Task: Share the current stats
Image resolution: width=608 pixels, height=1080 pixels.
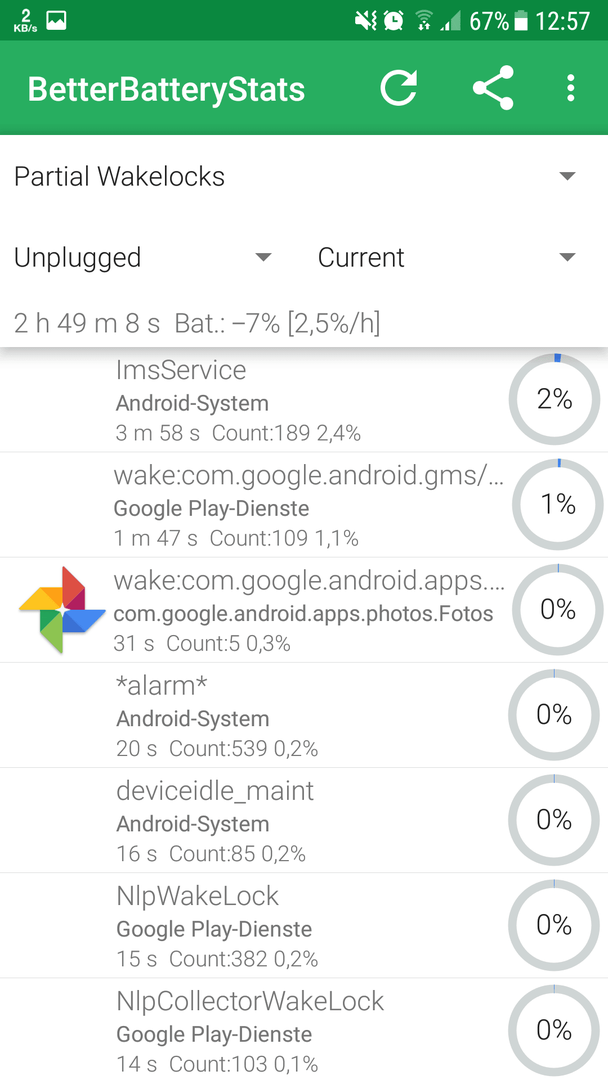Action: [493, 88]
